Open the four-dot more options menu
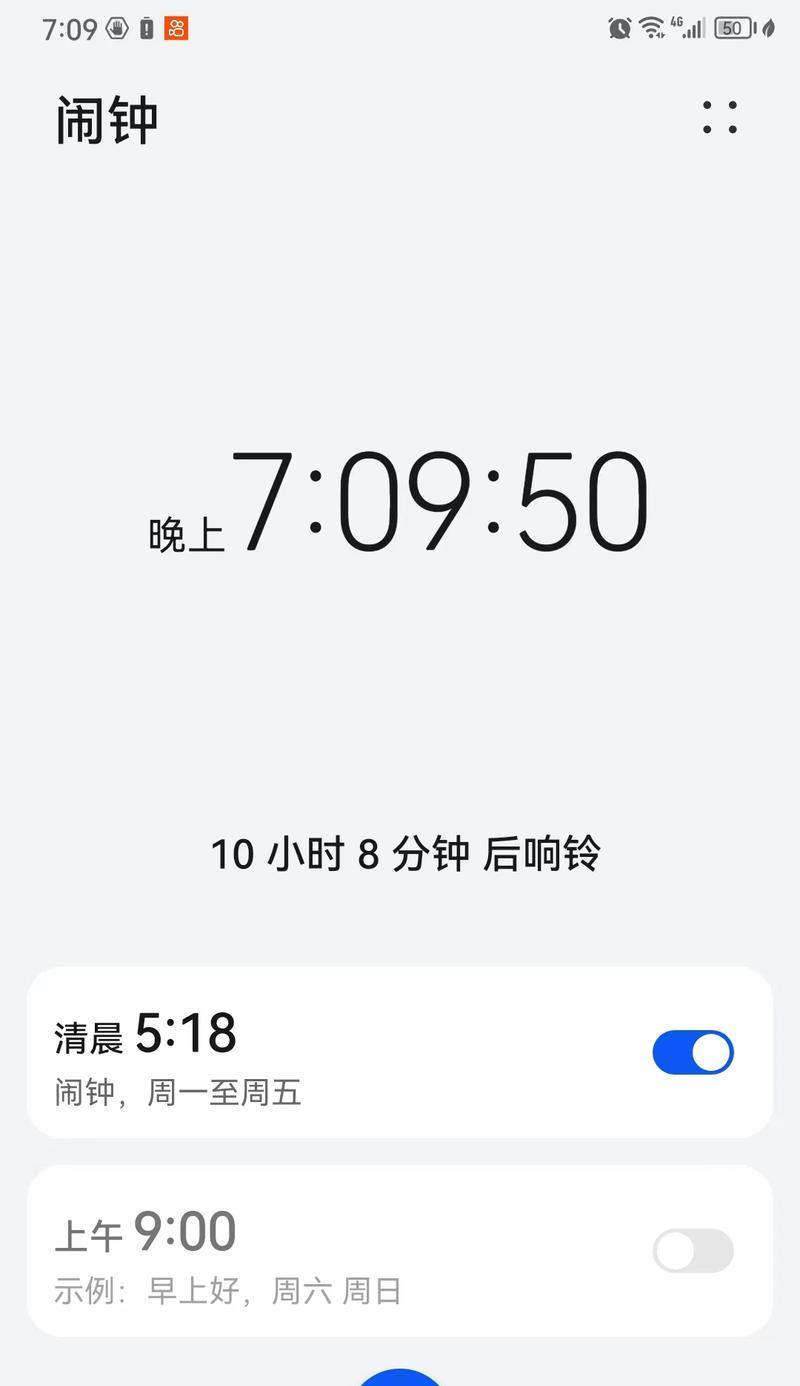This screenshot has width=800, height=1386. click(x=720, y=117)
